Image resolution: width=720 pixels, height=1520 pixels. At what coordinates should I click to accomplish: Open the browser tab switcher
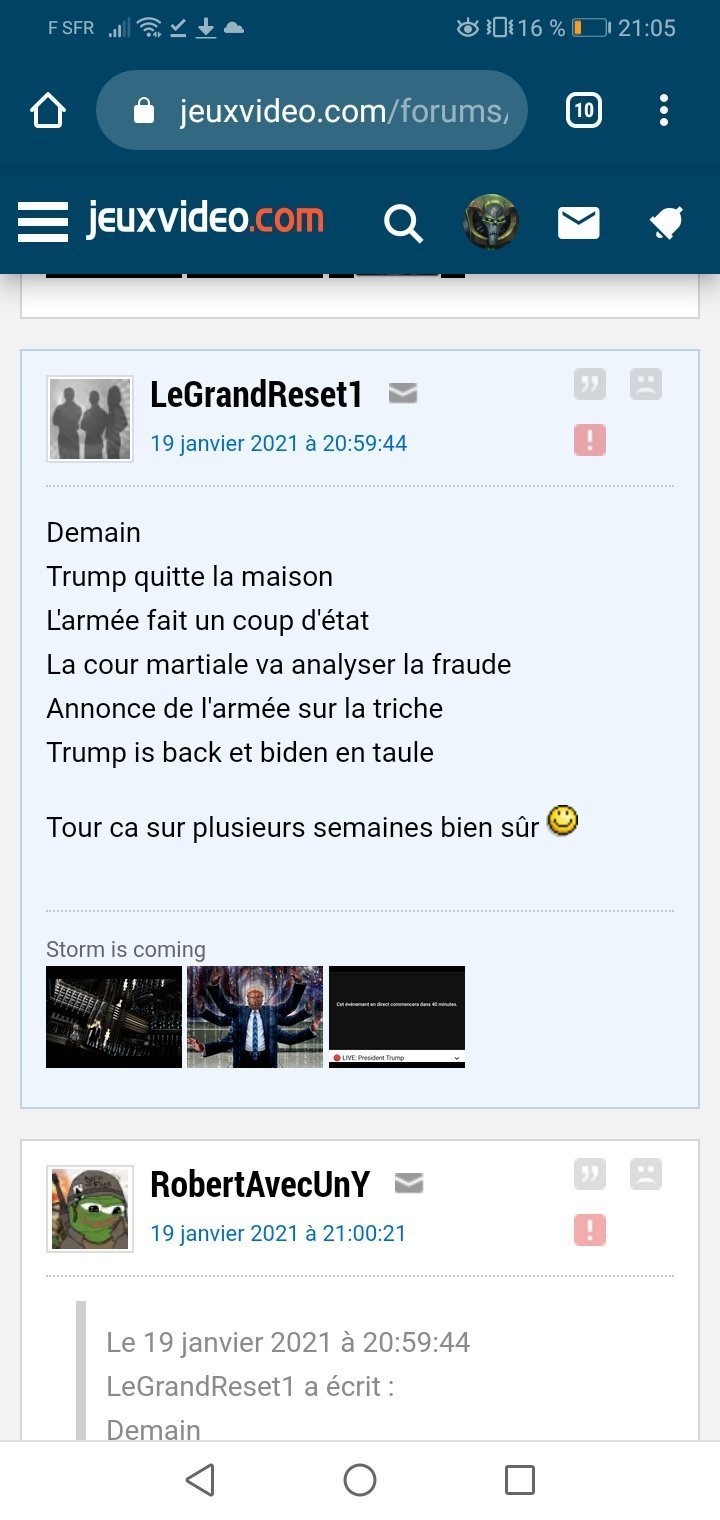[x=584, y=110]
